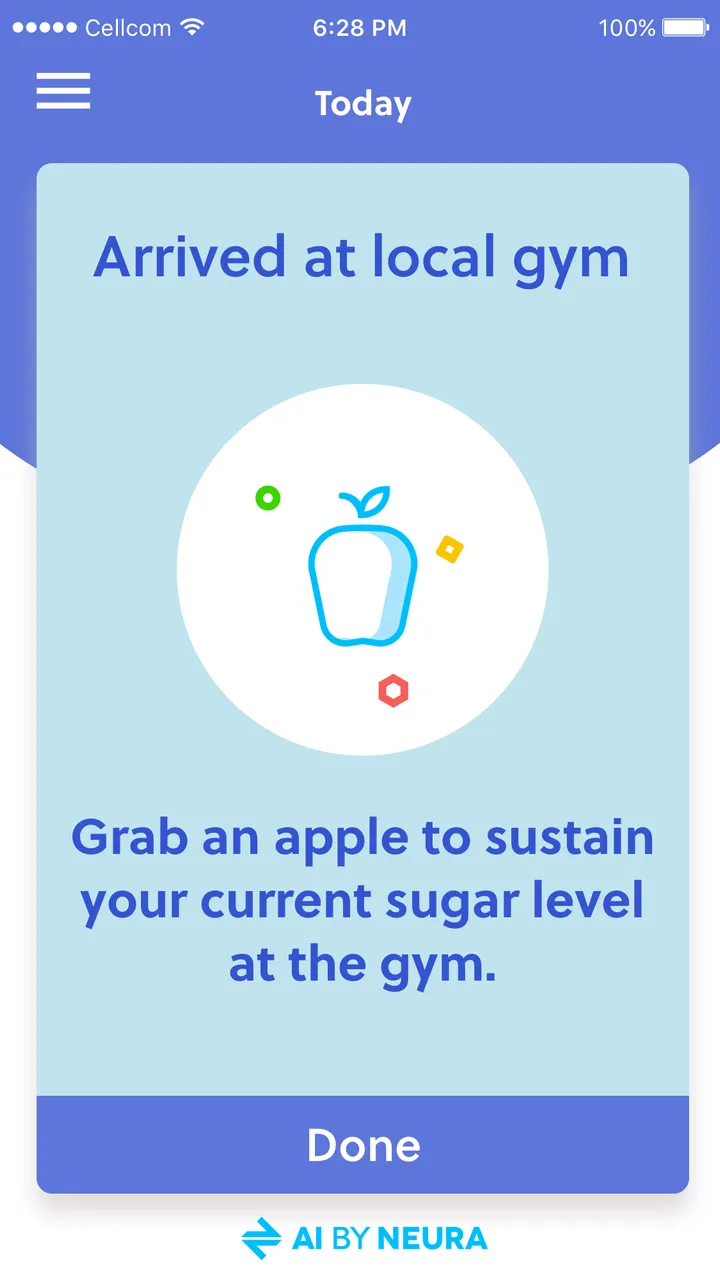Open the hamburger drawer menu
Image resolution: width=720 pixels, height=1280 pixels.
click(x=63, y=91)
